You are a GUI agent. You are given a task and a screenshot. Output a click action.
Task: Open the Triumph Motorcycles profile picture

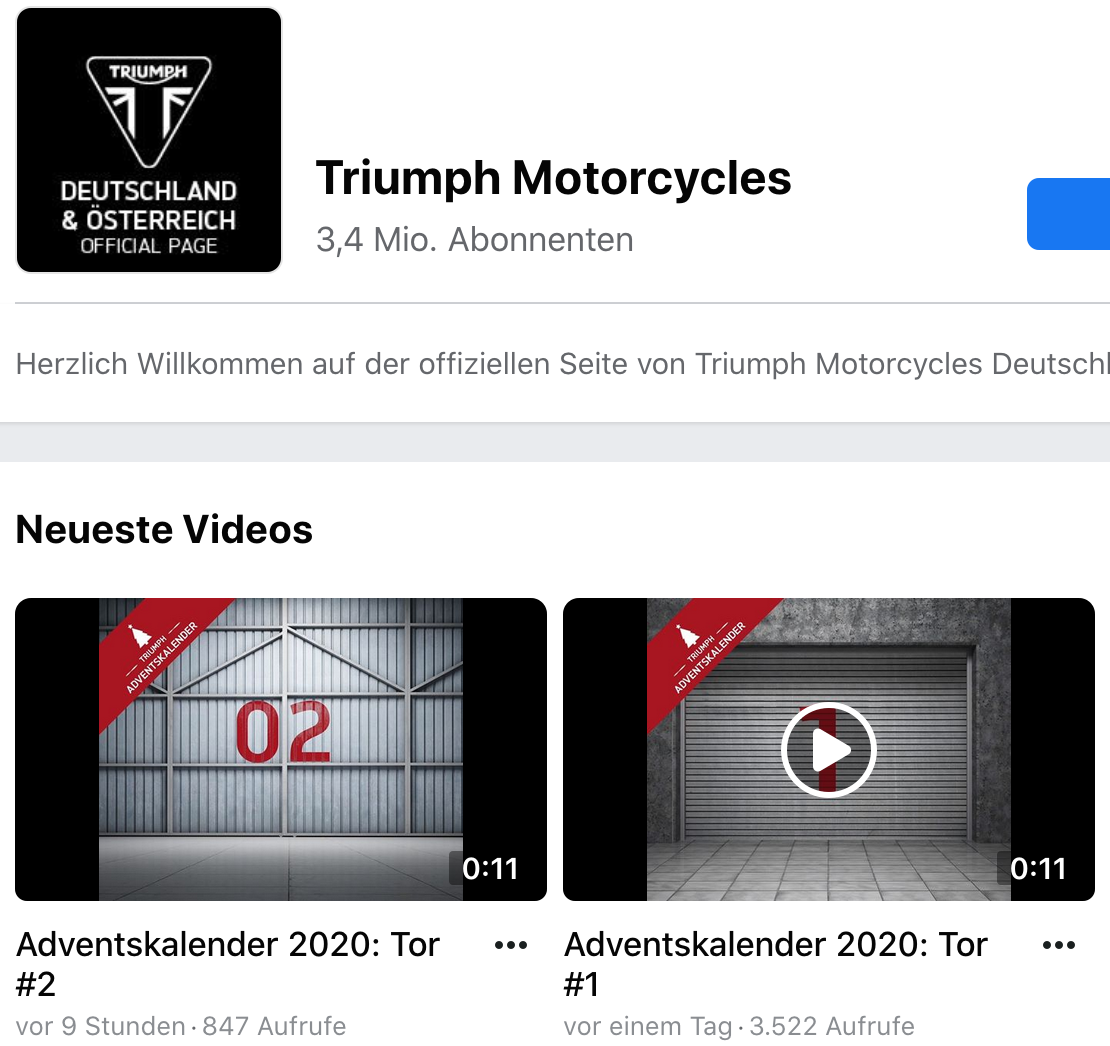(x=149, y=140)
